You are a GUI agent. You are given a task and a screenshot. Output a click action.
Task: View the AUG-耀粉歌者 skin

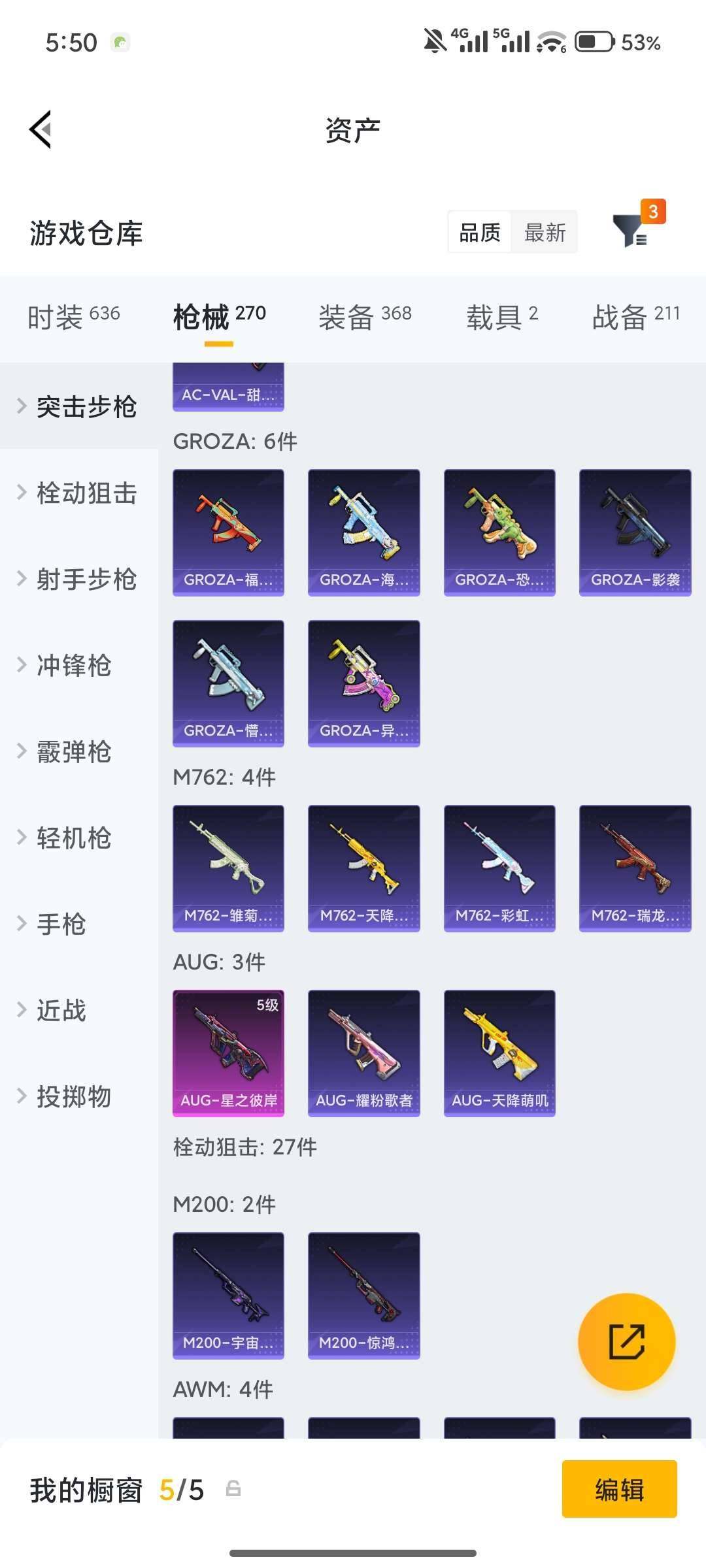[363, 1053]
